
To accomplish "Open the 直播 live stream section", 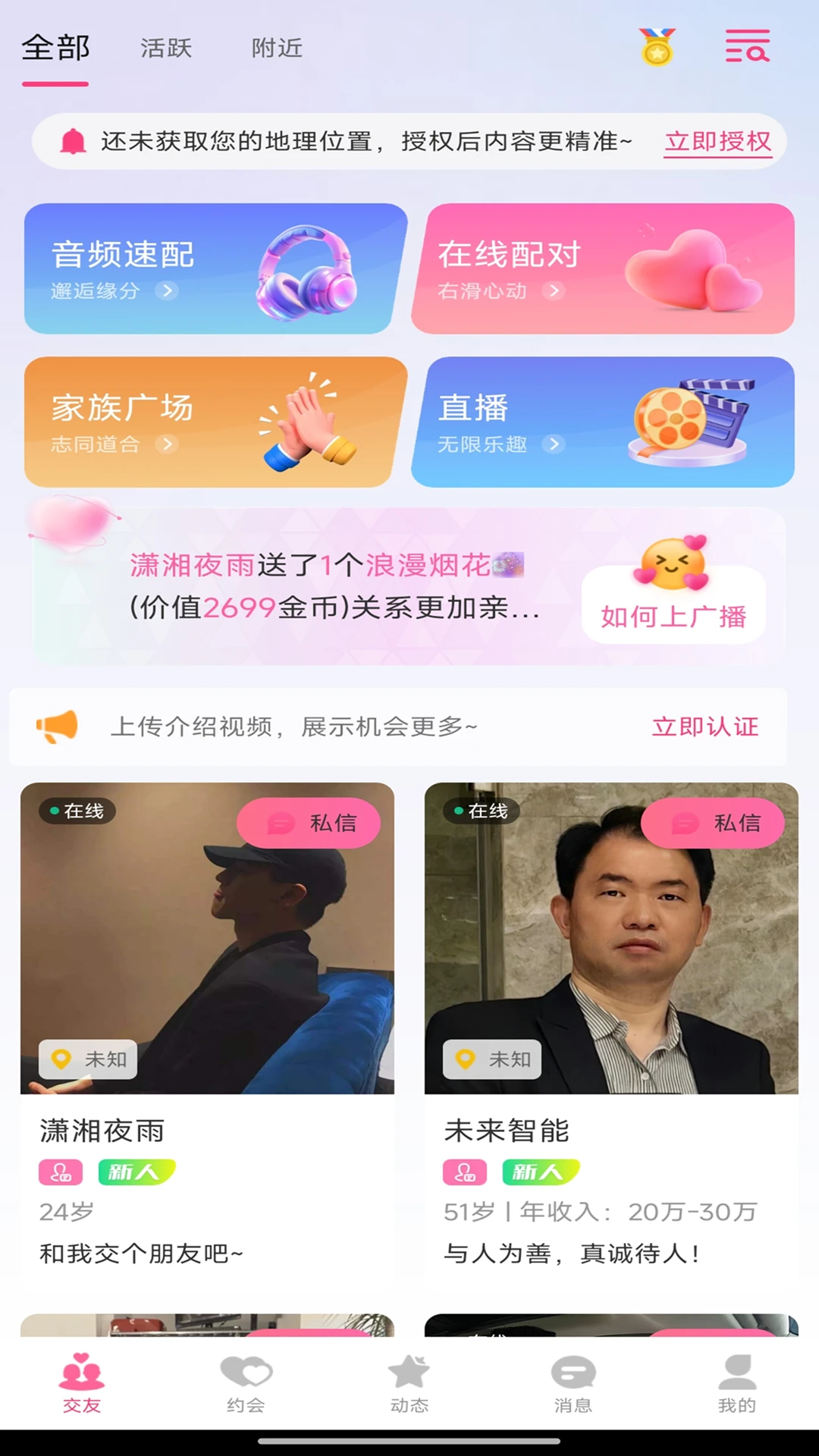I will pos(604,422).
